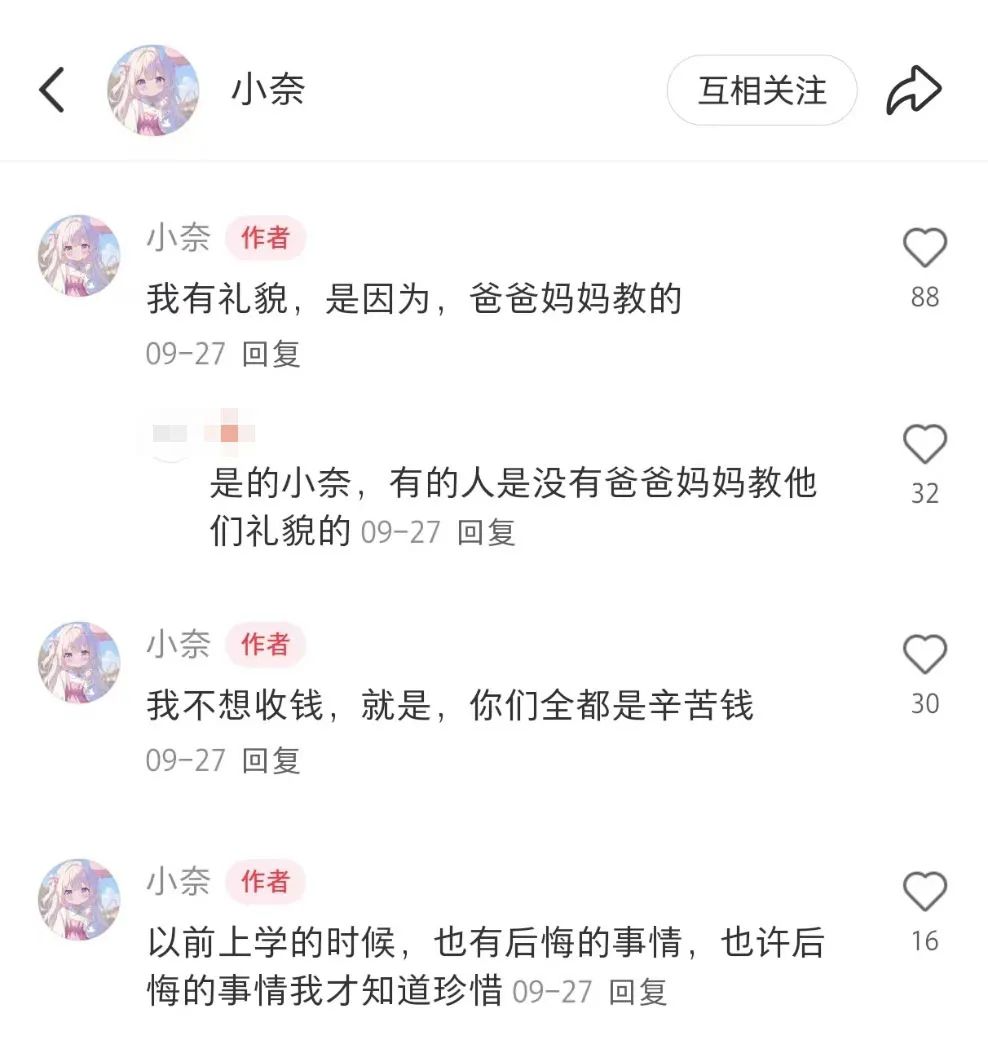
Task: Go back using the header arrow
Action: (x=52, y=91)
